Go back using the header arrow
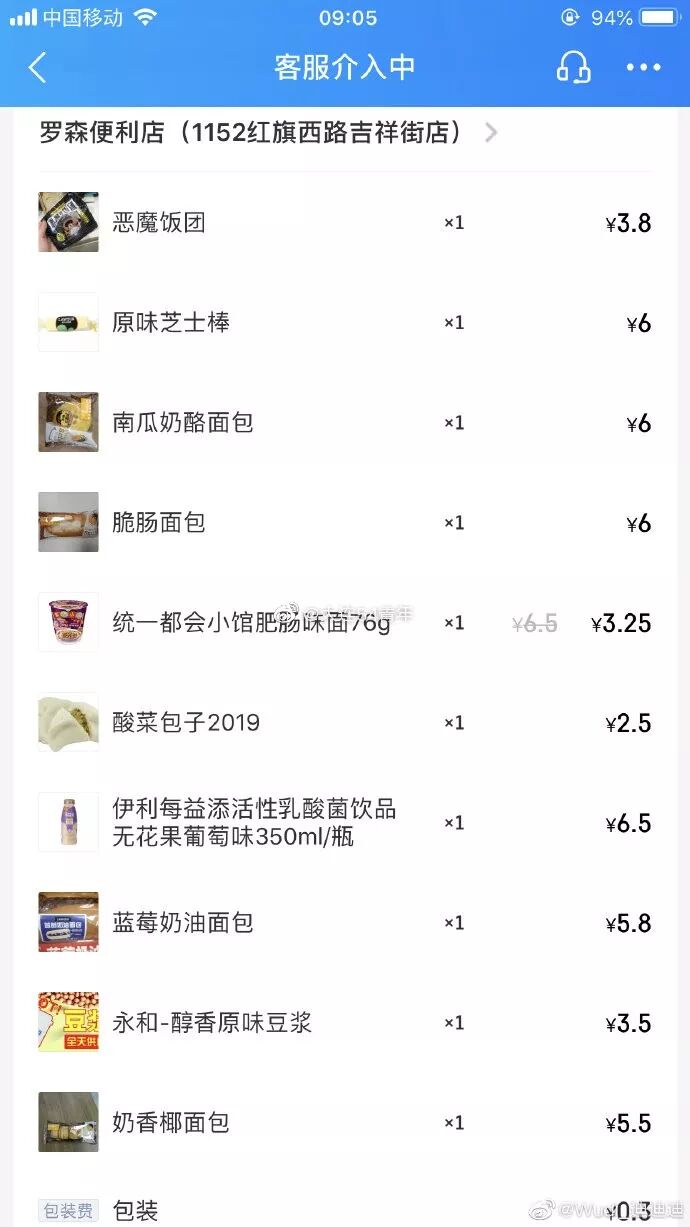This screenshot has width=690, height=1227. coord(38,68)
